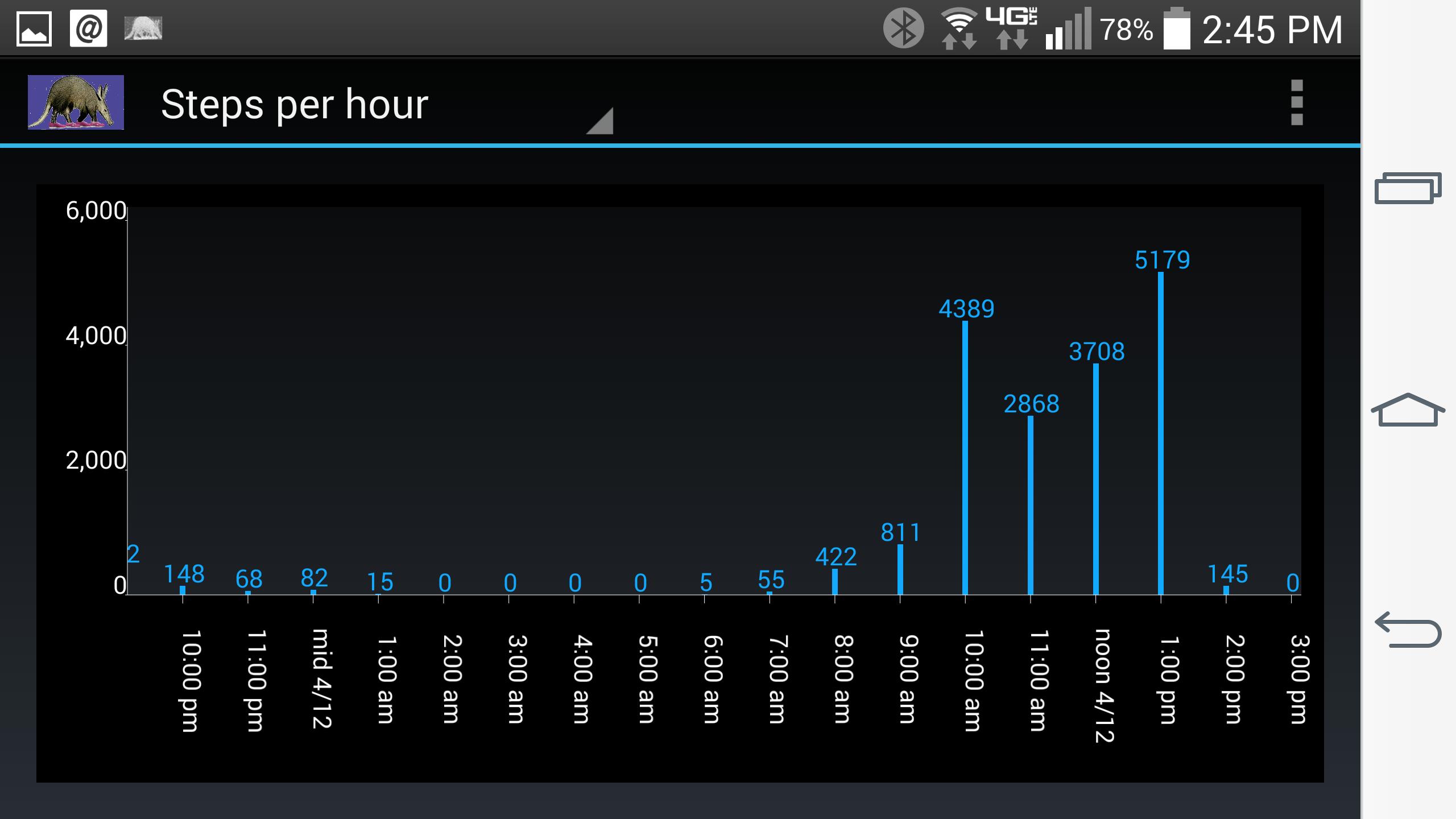Open the Steps per hour view dropdown

pyautogui.click(x=386, y=106)
